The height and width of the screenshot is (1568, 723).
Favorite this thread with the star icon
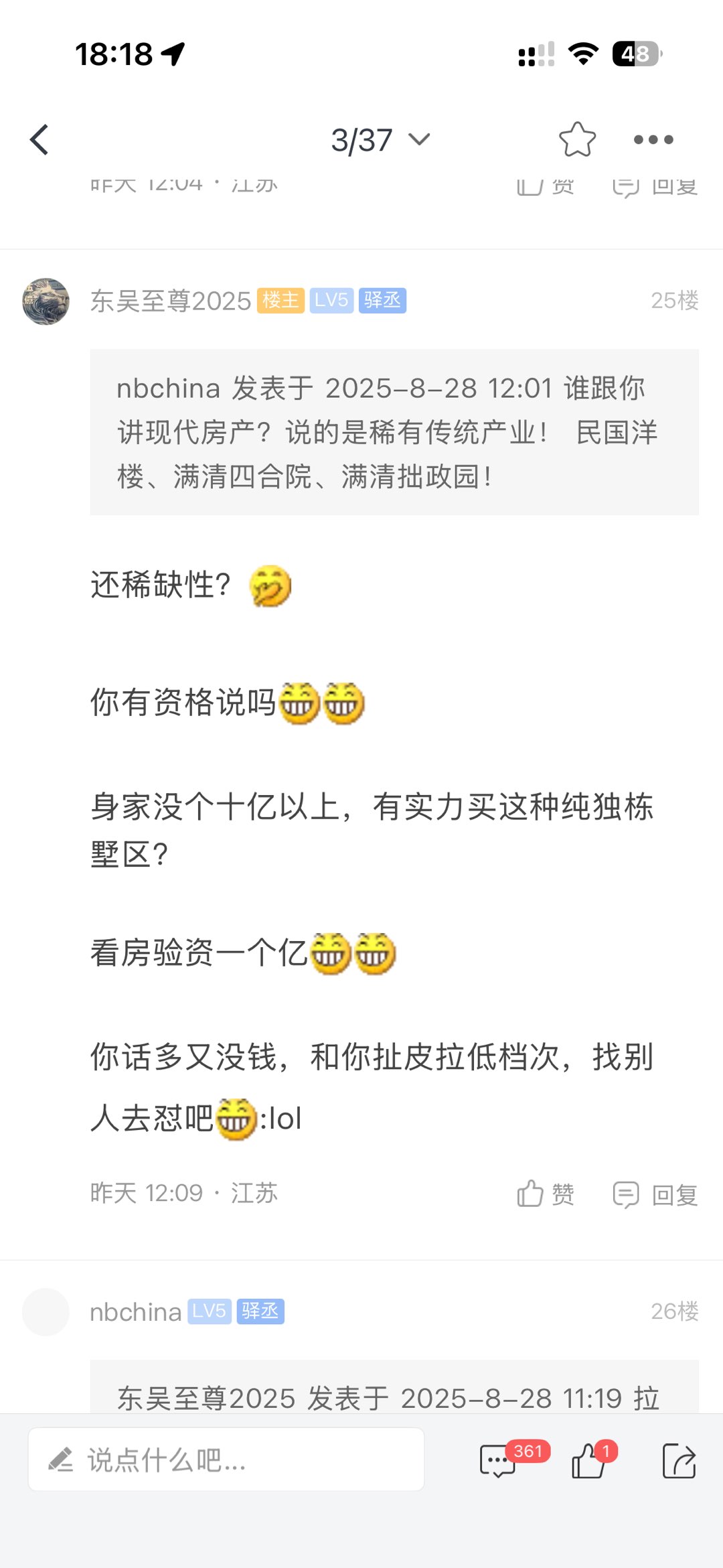577,139
